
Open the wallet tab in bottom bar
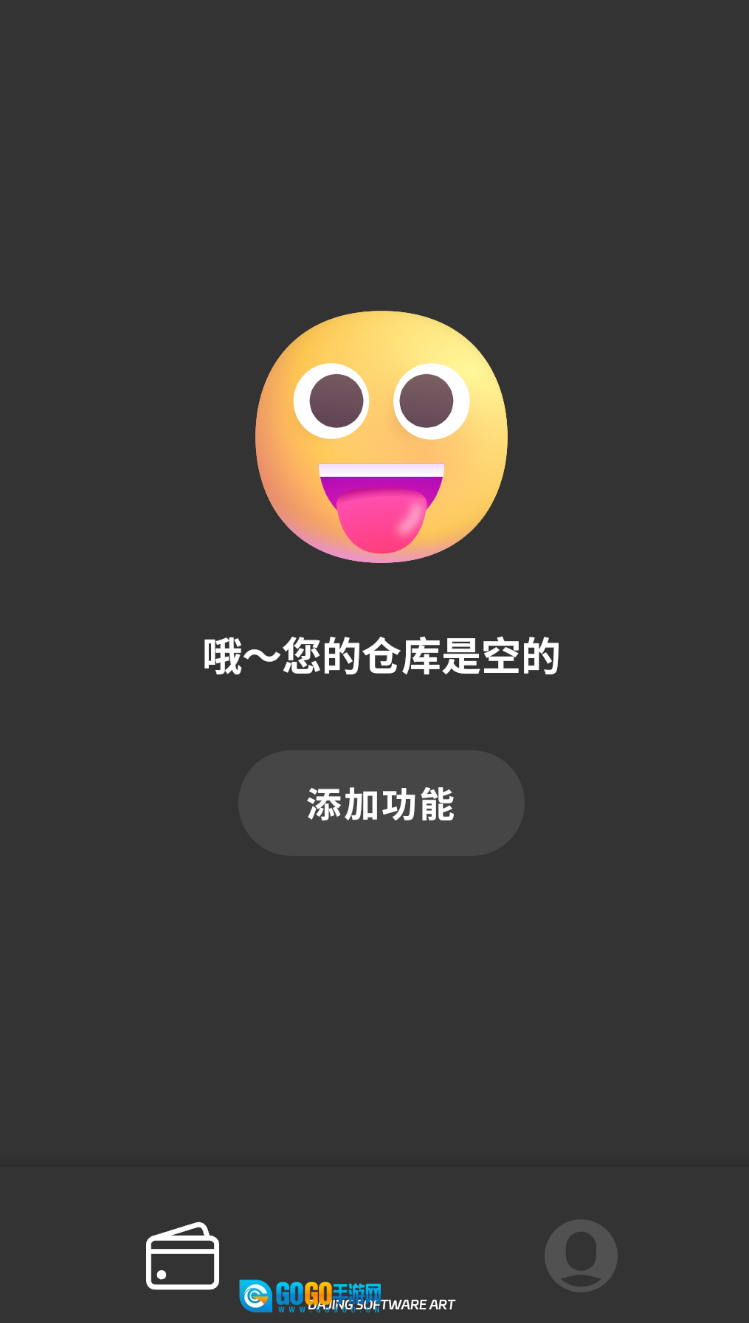(182, 1256)
